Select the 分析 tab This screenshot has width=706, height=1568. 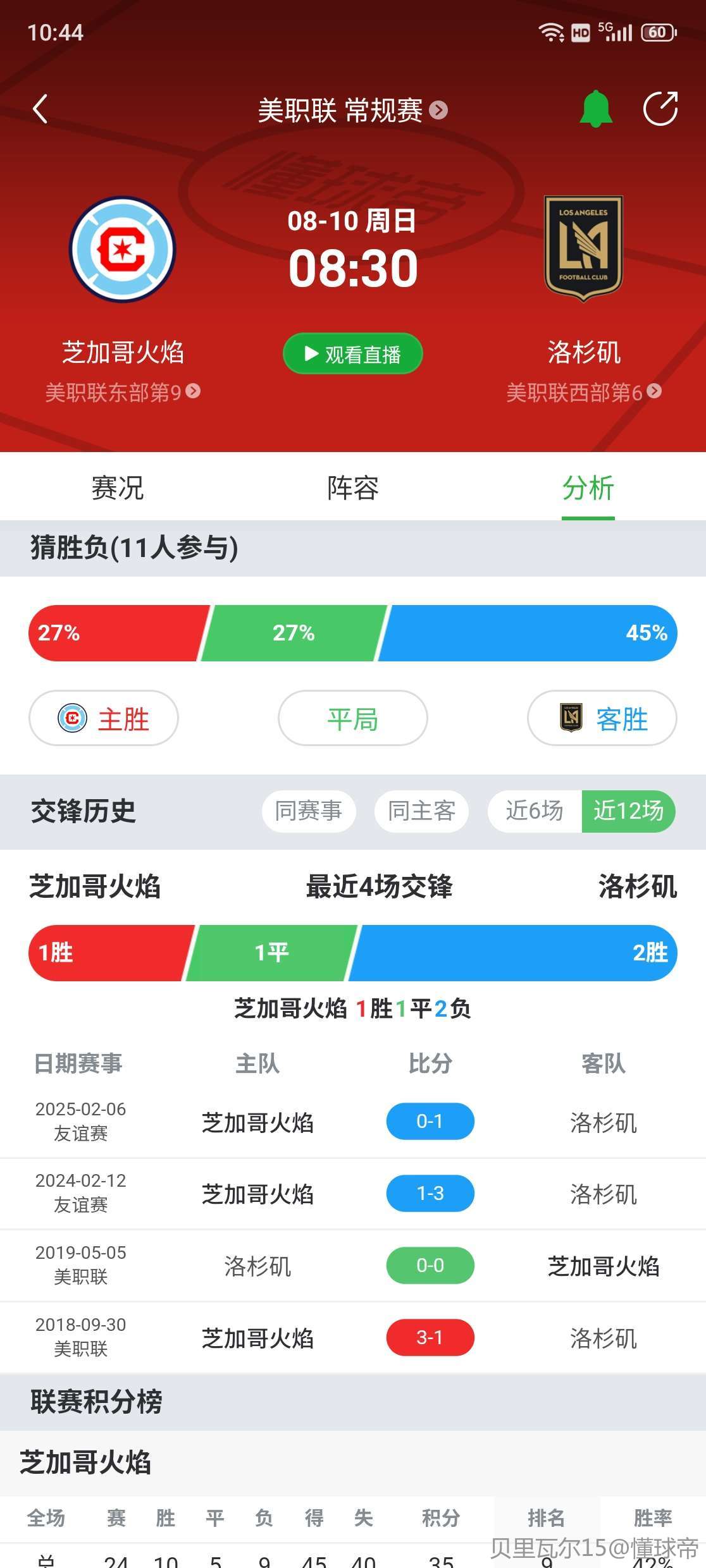tap(588, 487)
